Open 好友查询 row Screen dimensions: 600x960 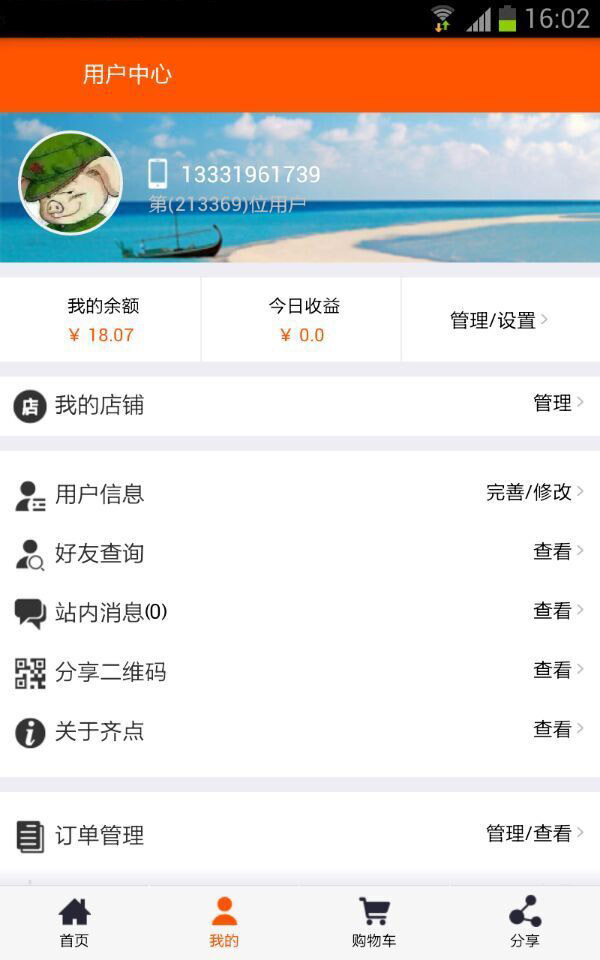(x=300, y=552)
